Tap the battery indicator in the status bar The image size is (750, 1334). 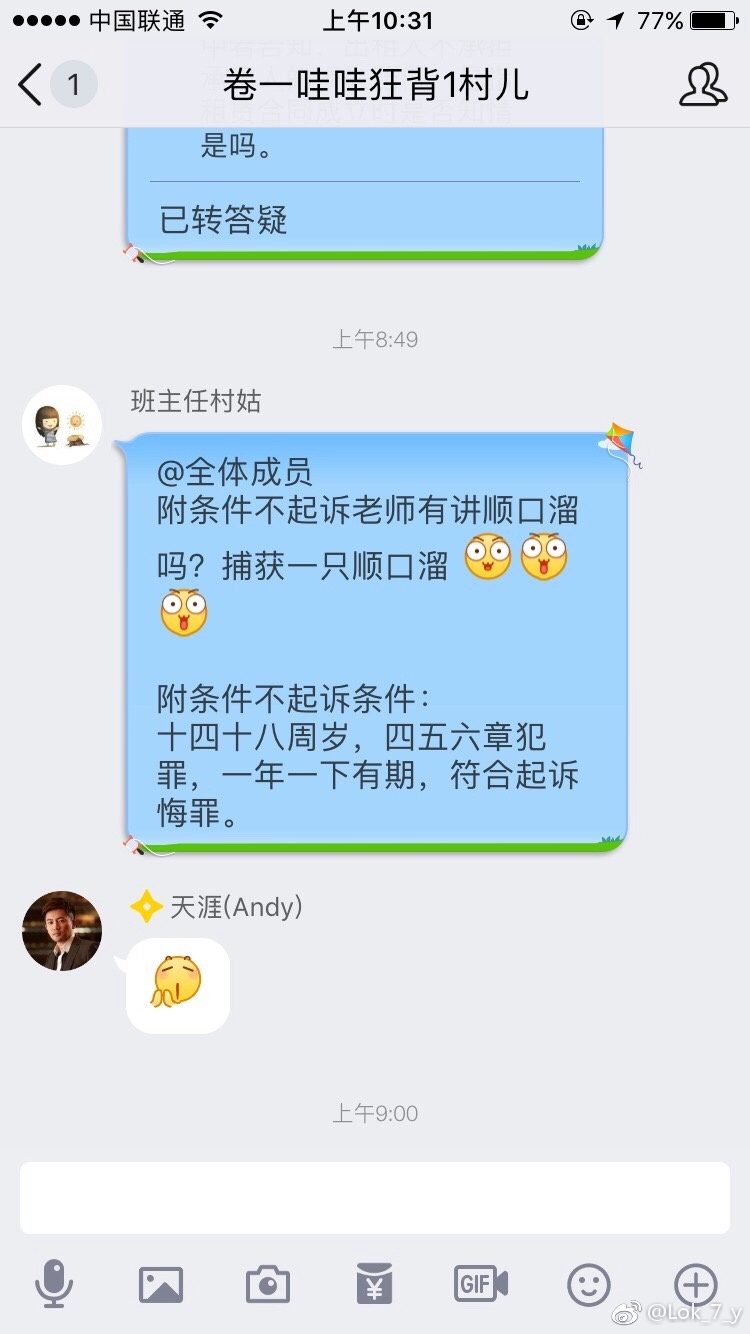(710, 18)
